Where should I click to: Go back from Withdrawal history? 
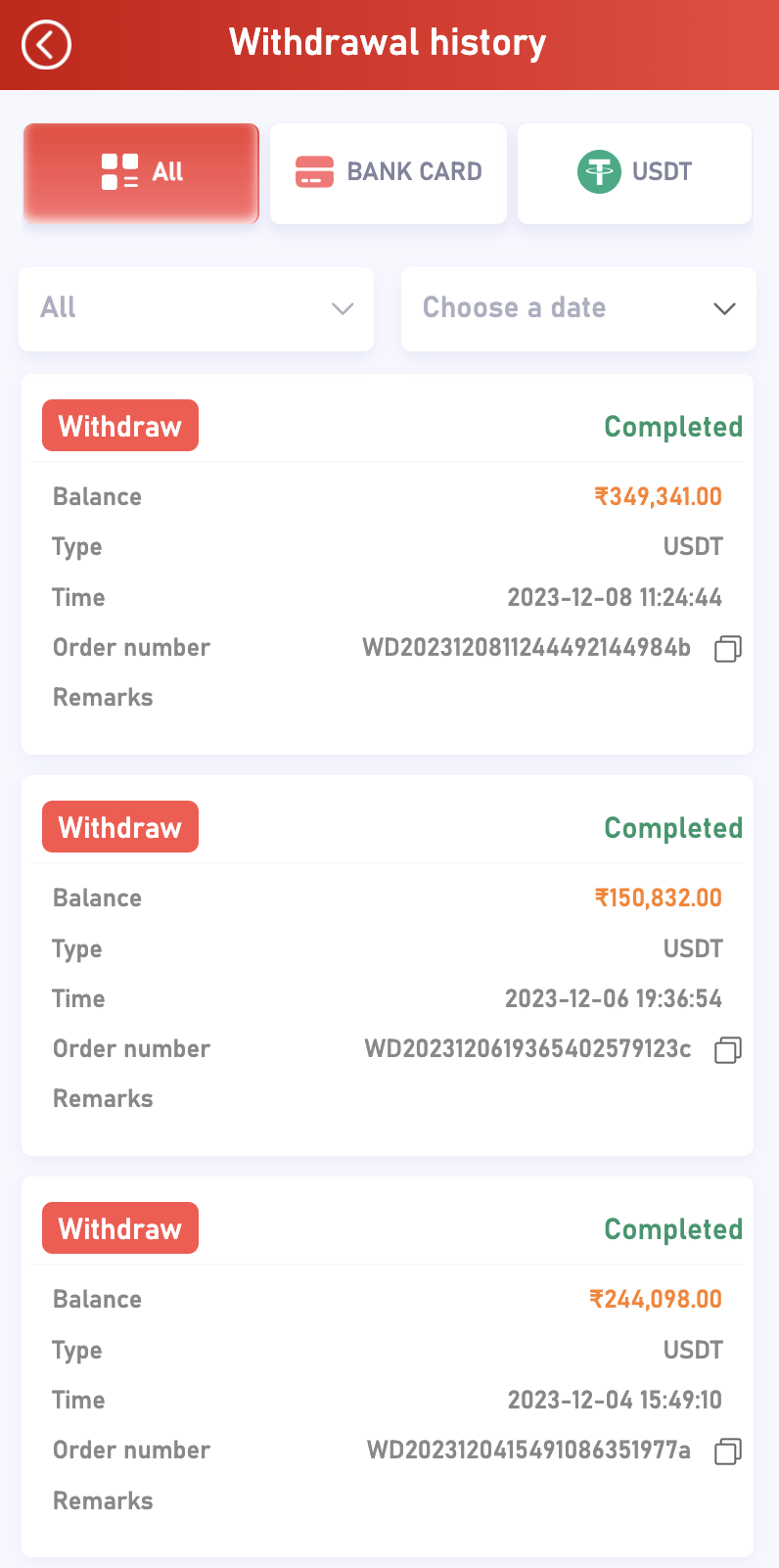[46, 45]
